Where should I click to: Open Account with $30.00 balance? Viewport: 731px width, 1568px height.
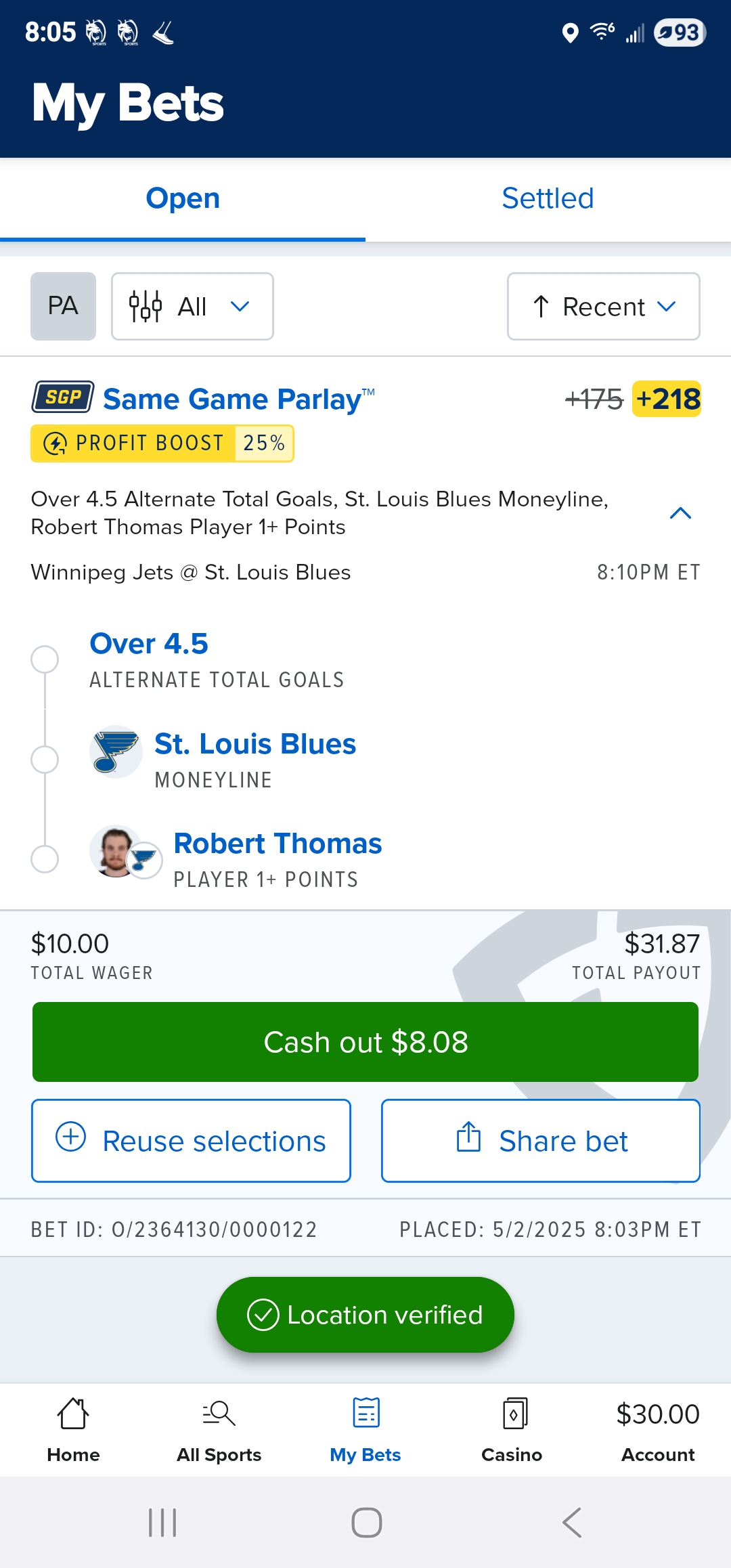coord(658,1429)
